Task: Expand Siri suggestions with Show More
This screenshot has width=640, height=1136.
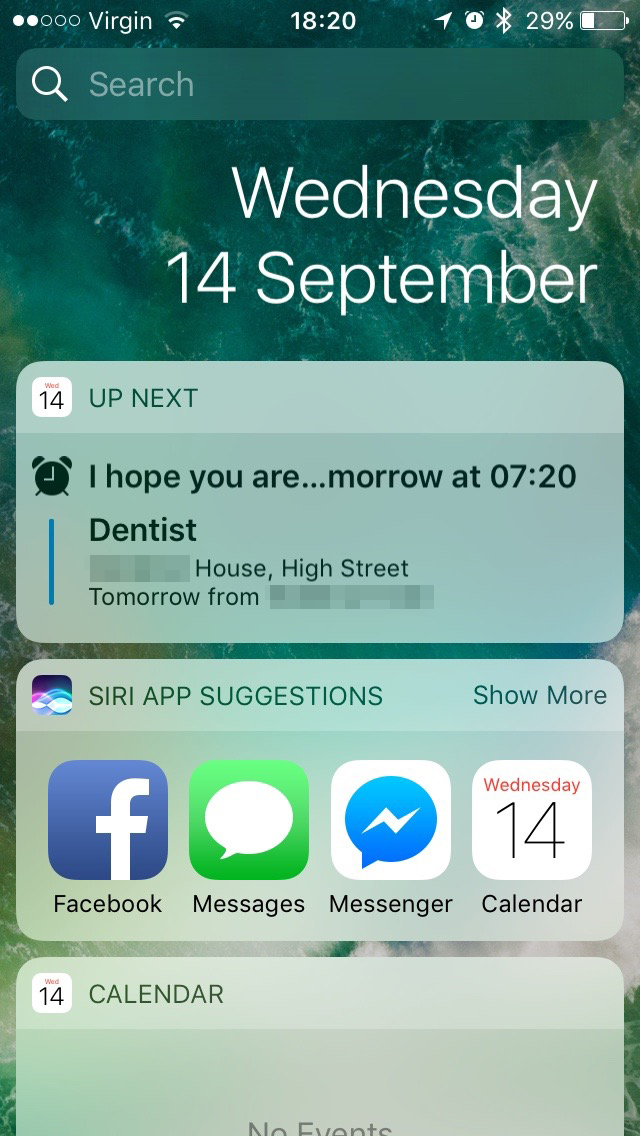Action: tap(540, 695)
